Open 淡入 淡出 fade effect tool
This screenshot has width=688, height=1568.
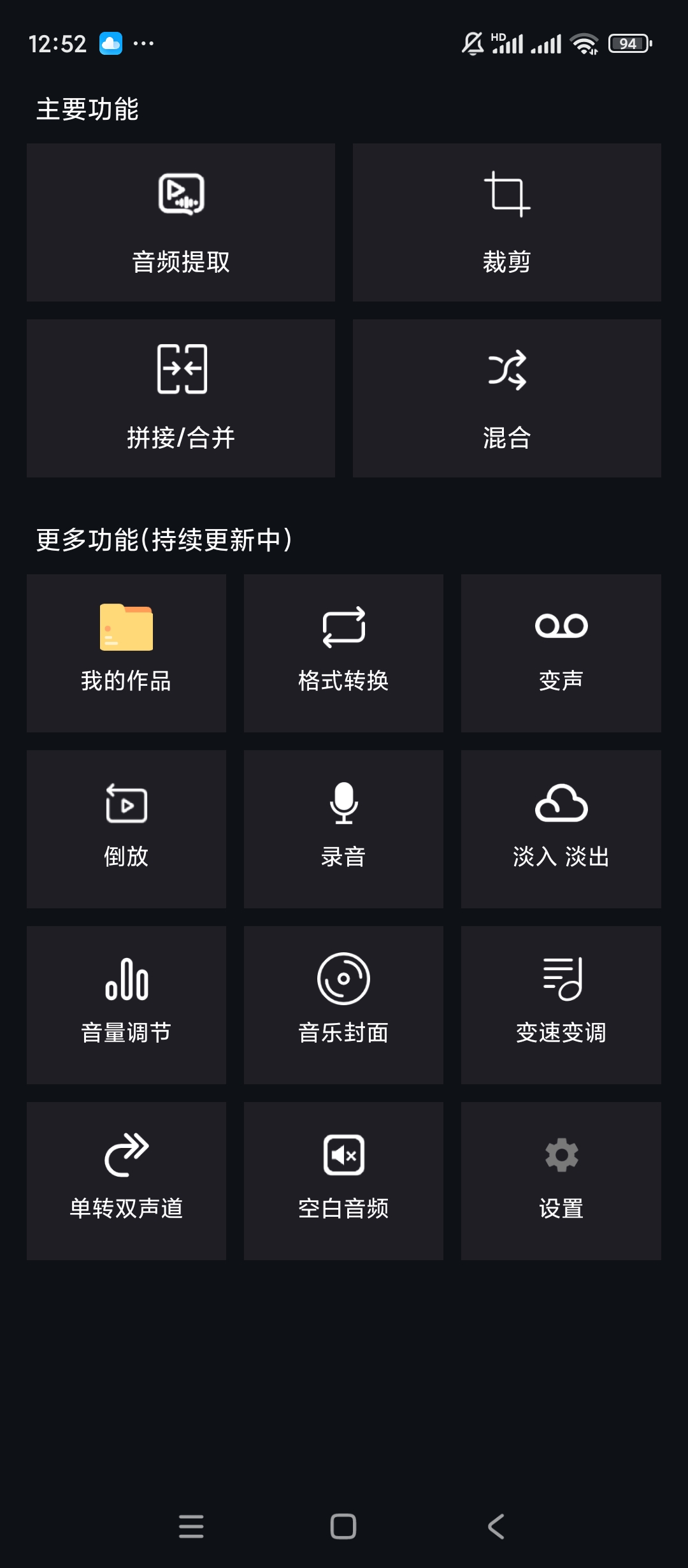coord(561,829)
